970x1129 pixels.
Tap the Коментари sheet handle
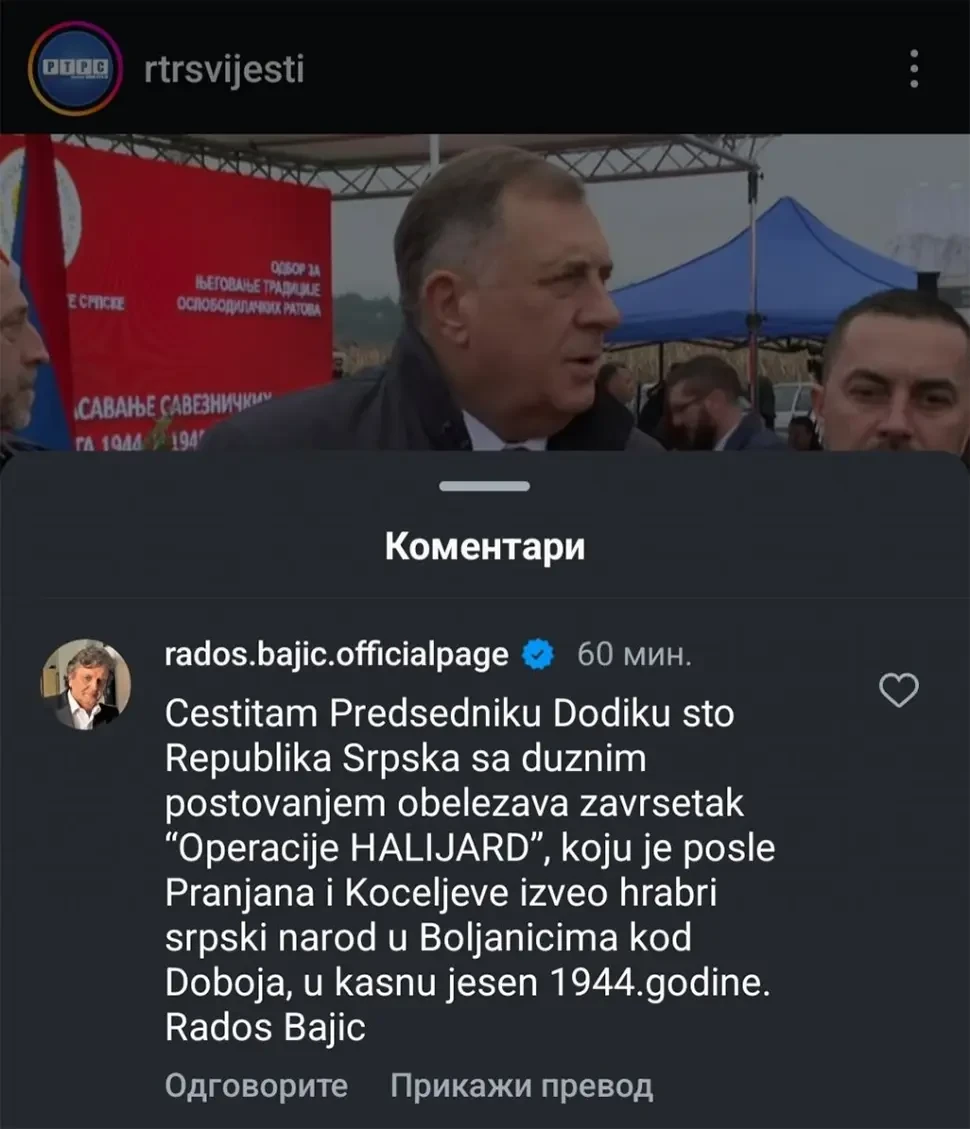485,487
